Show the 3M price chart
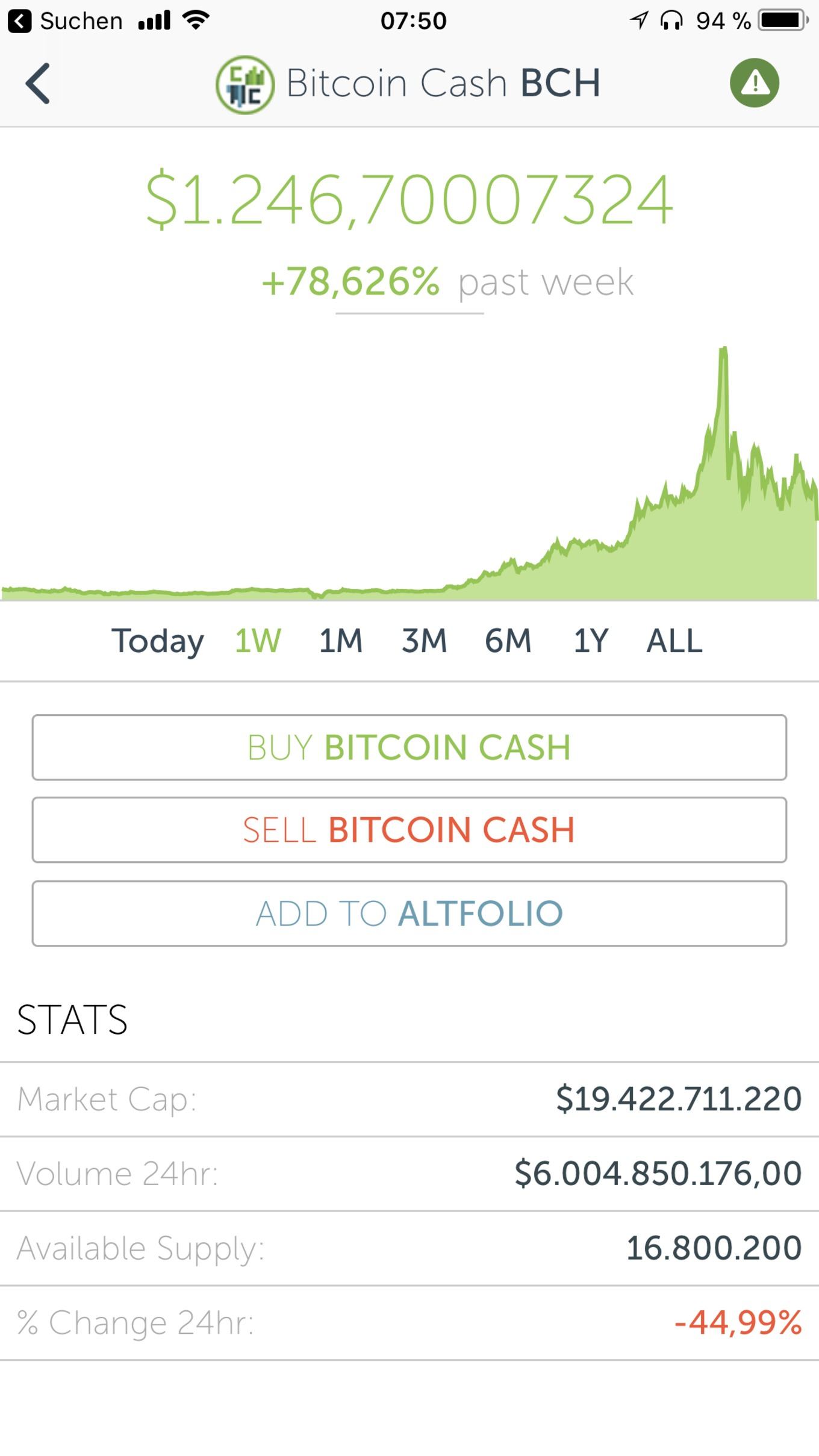The height and width of the screenshot is (1456, 819). [x=425, y=641]
